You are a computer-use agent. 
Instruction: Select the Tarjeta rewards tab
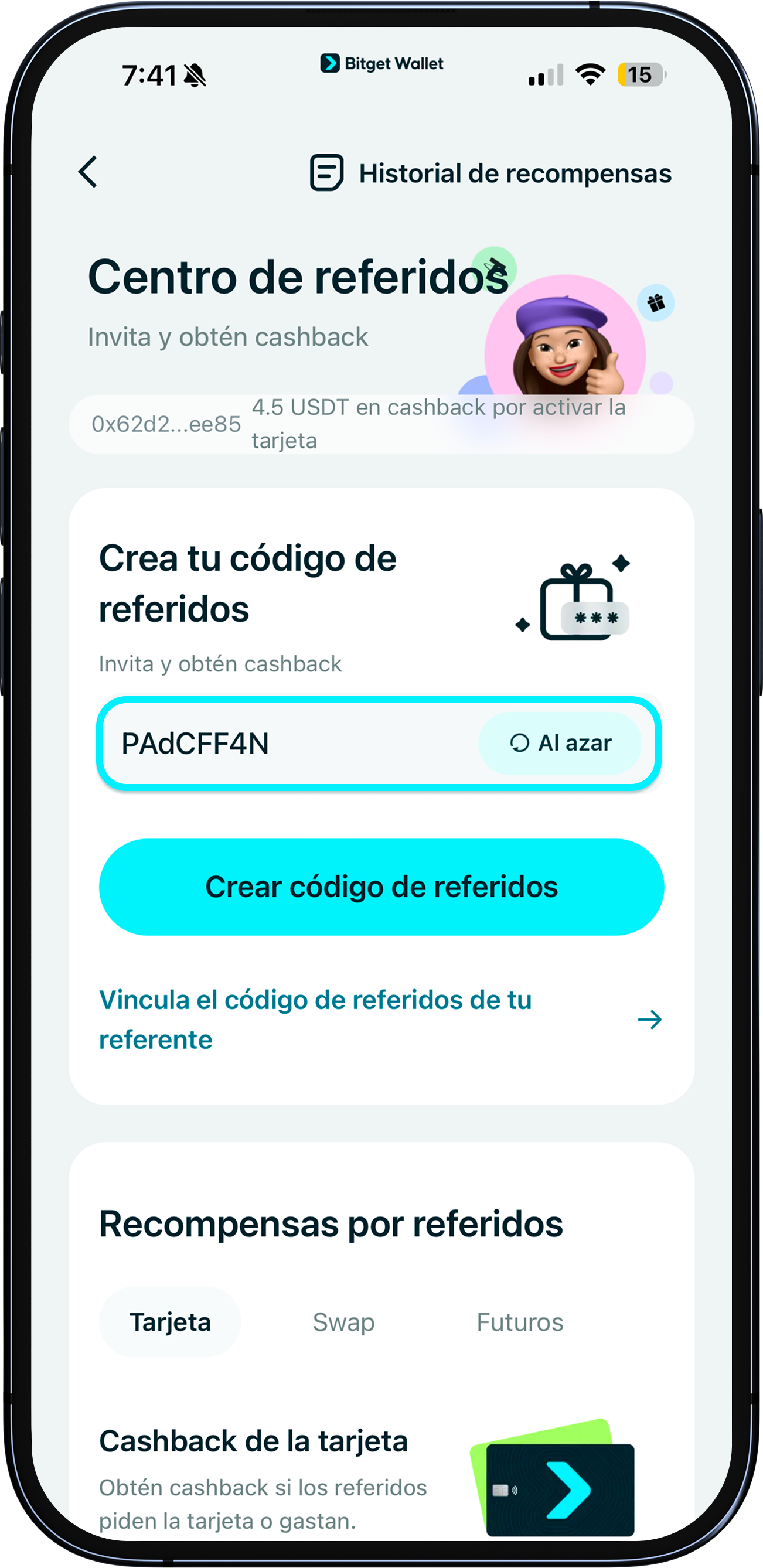tap(170, 1322)
